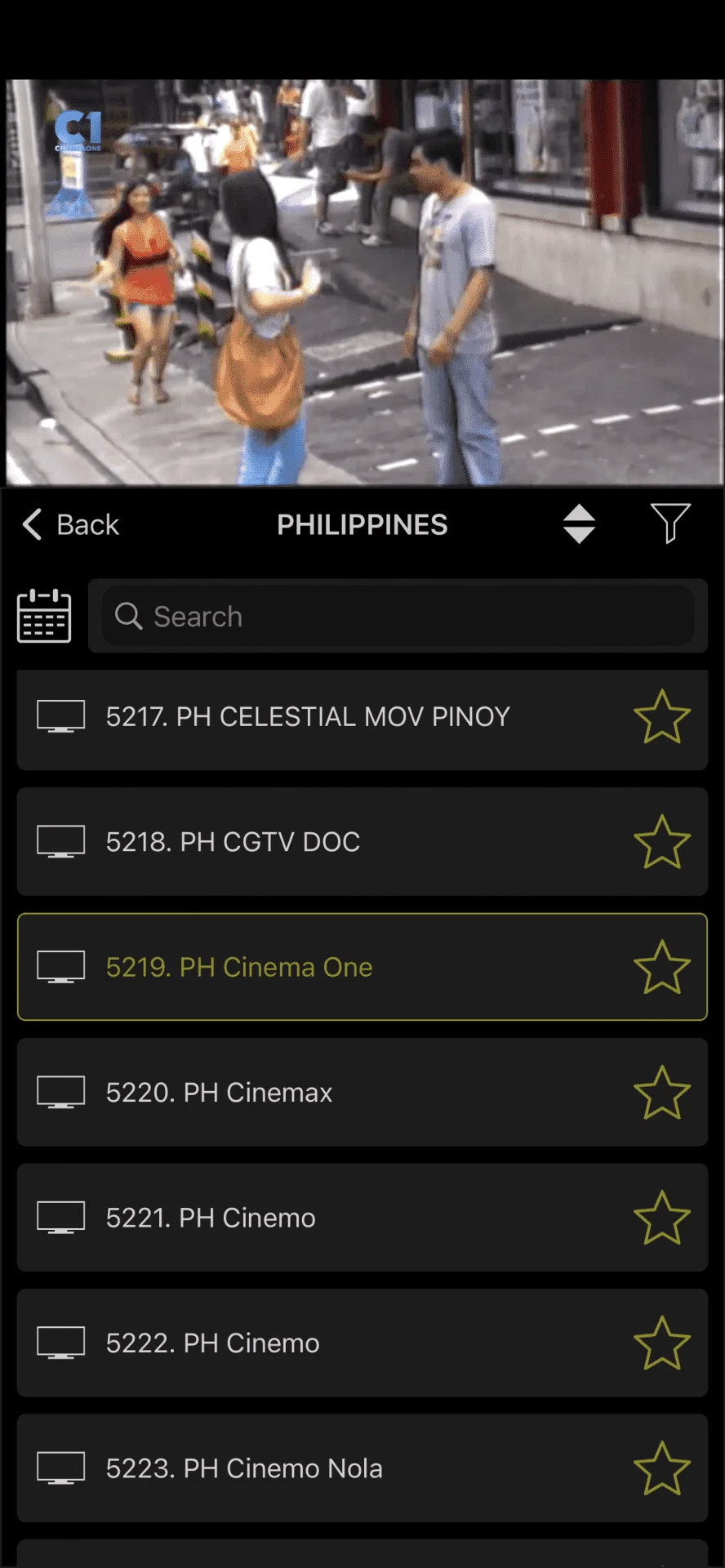Star channel 5222 PH Cinemo
The height and width of the screenshot is (1568, 725).
coord(662,1343)
